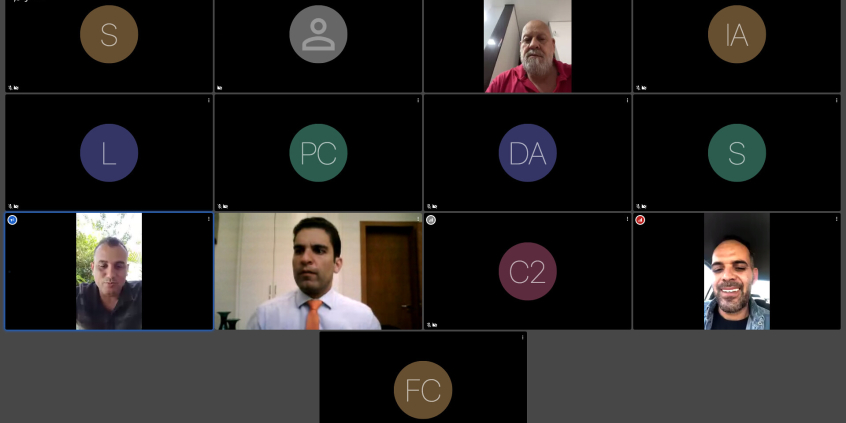Select the FC participant tile

pos(423,389)
